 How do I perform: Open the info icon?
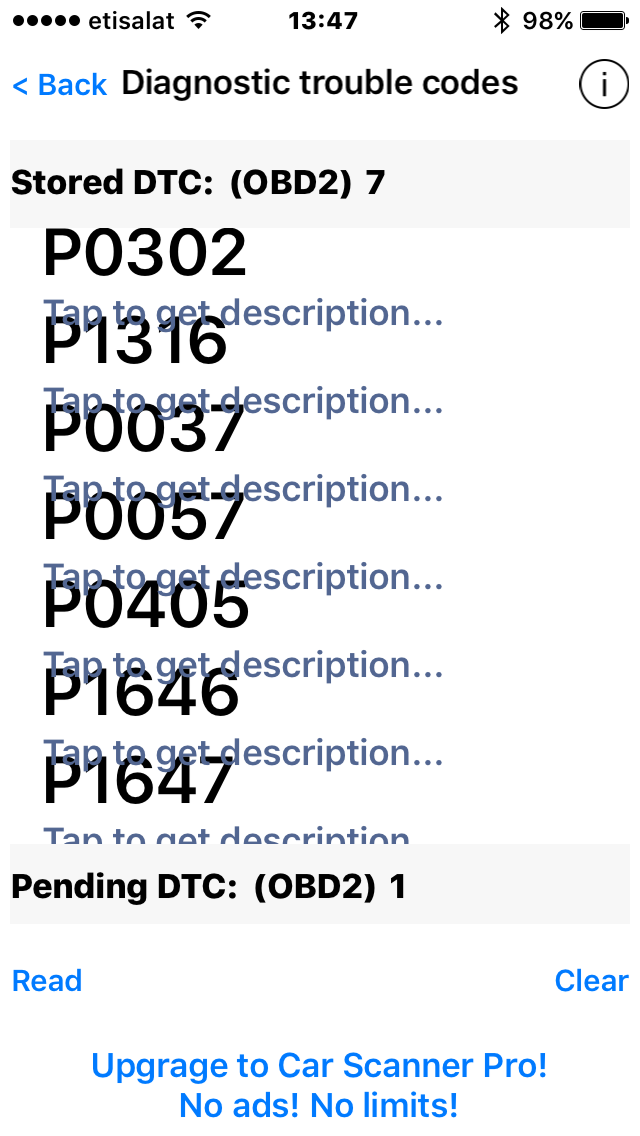coord(603,86)
